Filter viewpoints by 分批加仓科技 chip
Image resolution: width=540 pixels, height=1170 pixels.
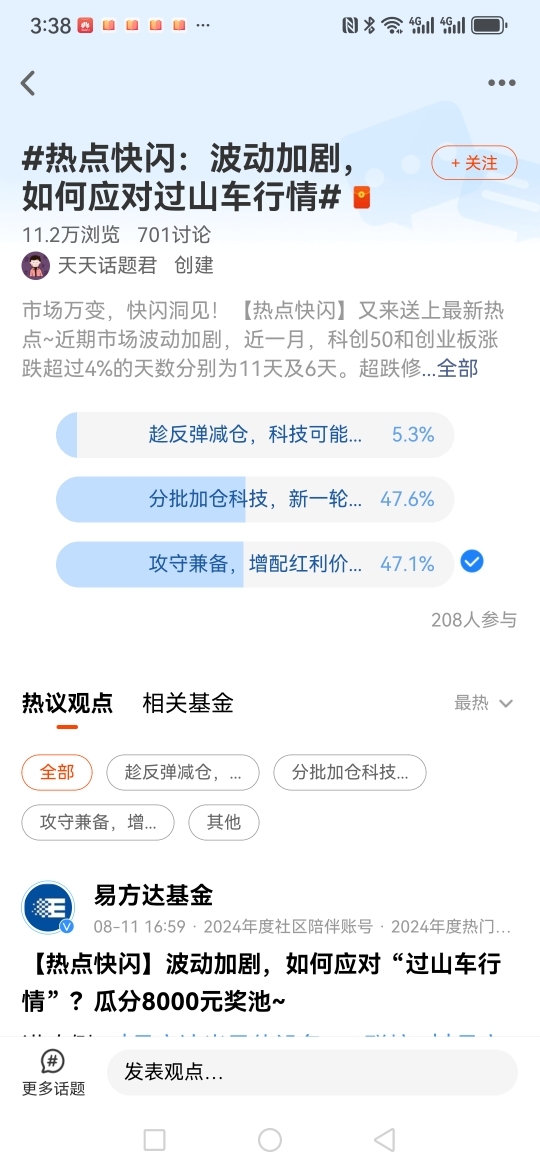pos(350,772)
